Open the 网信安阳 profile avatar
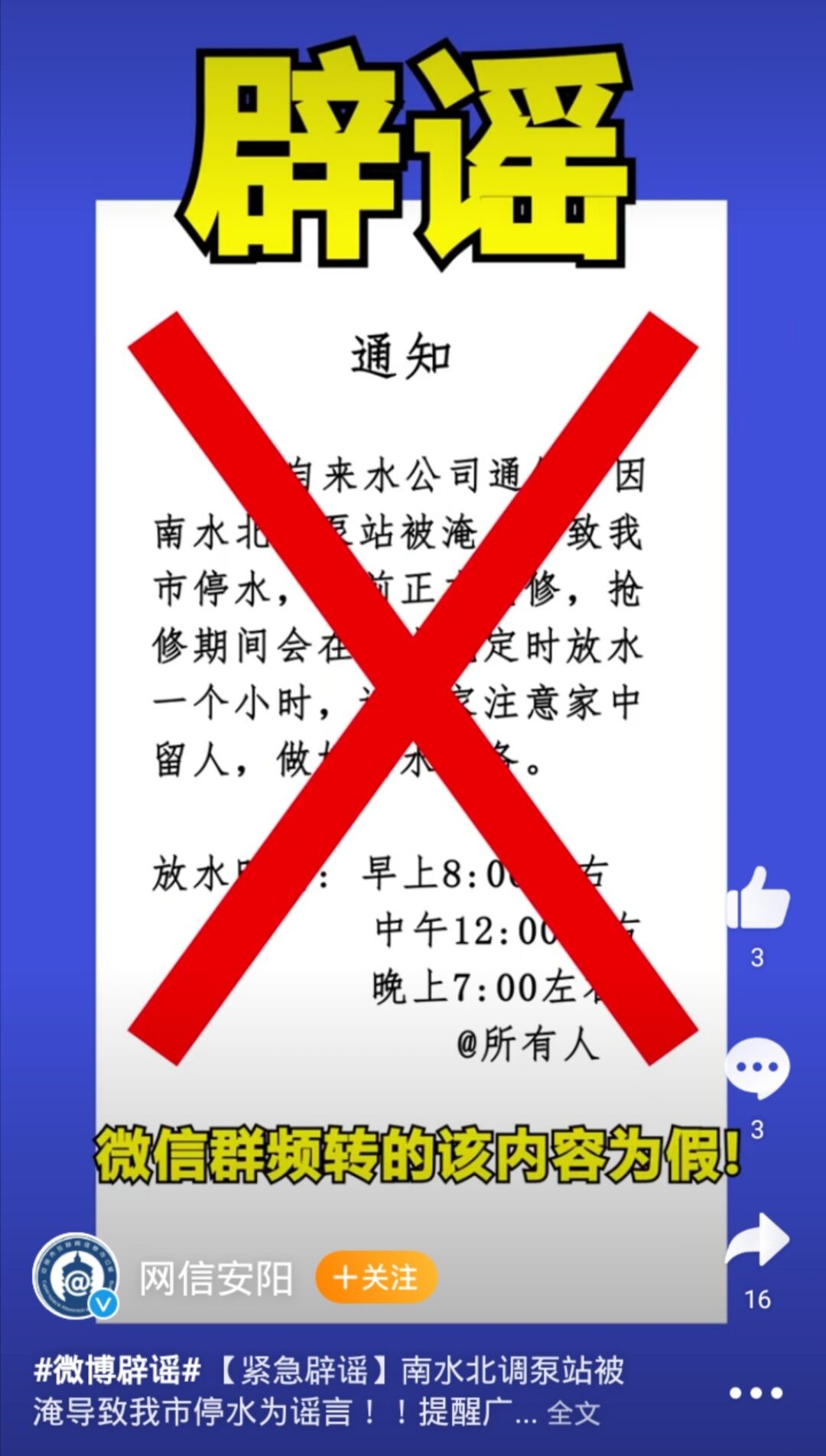Viewport: 826px width, 1456px height. 75,1276
